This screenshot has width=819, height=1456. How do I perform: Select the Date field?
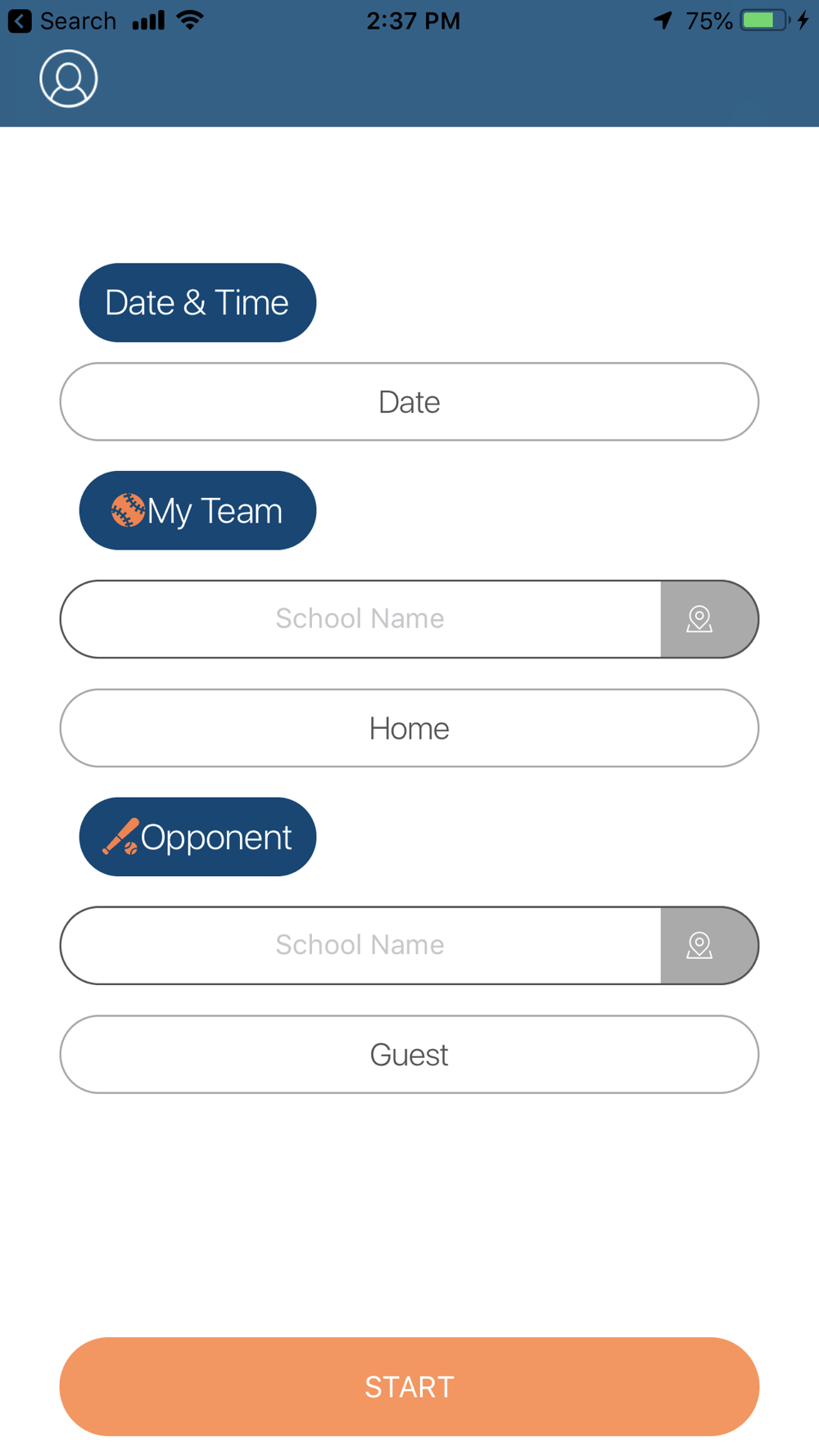pyautogui.click(x=409, y=402)
